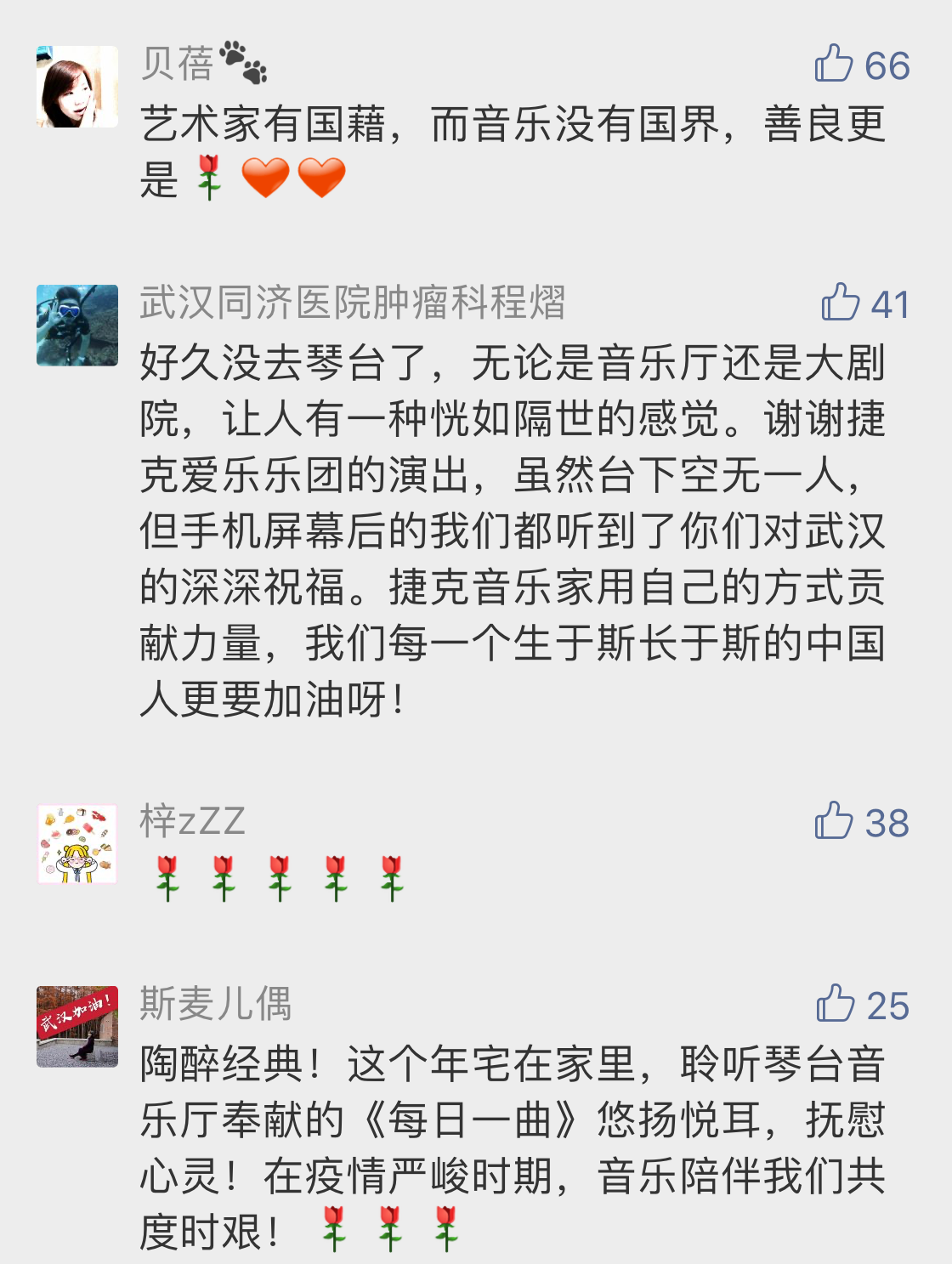Open 贝蓓's profile avatar

[77, 87]
